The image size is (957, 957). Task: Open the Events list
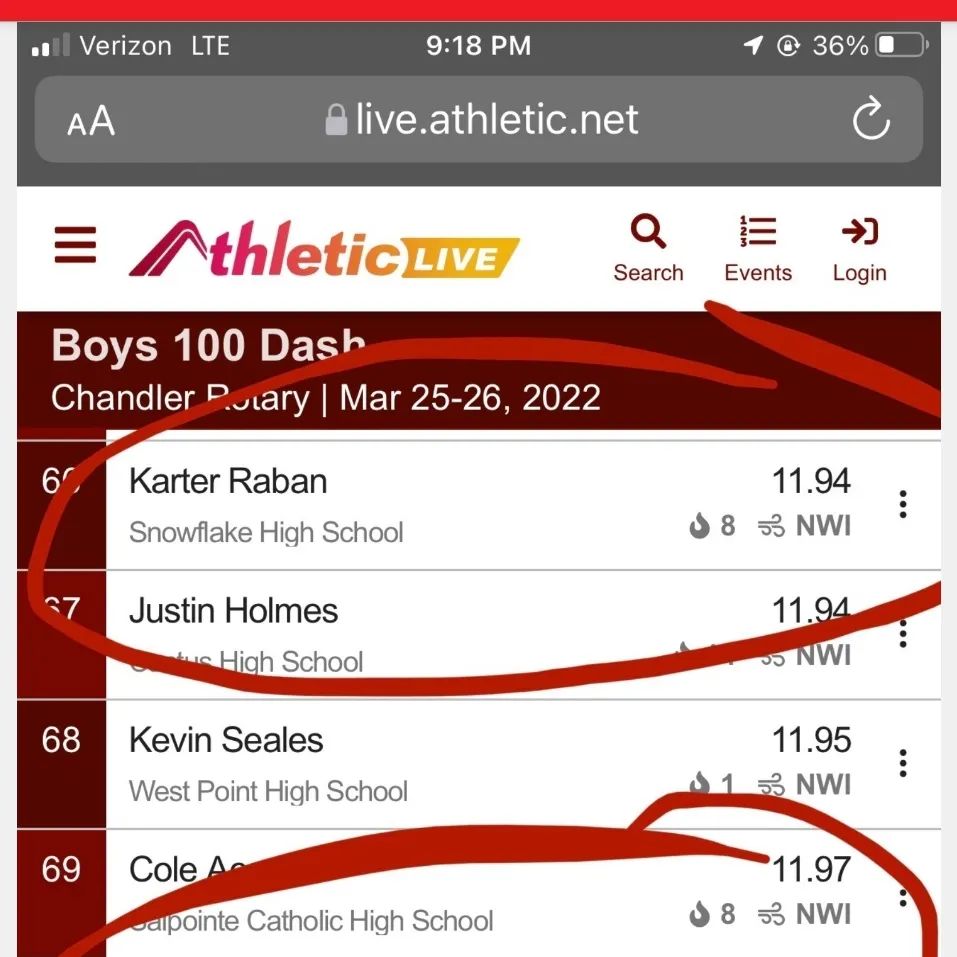click(x=758, y=249)
